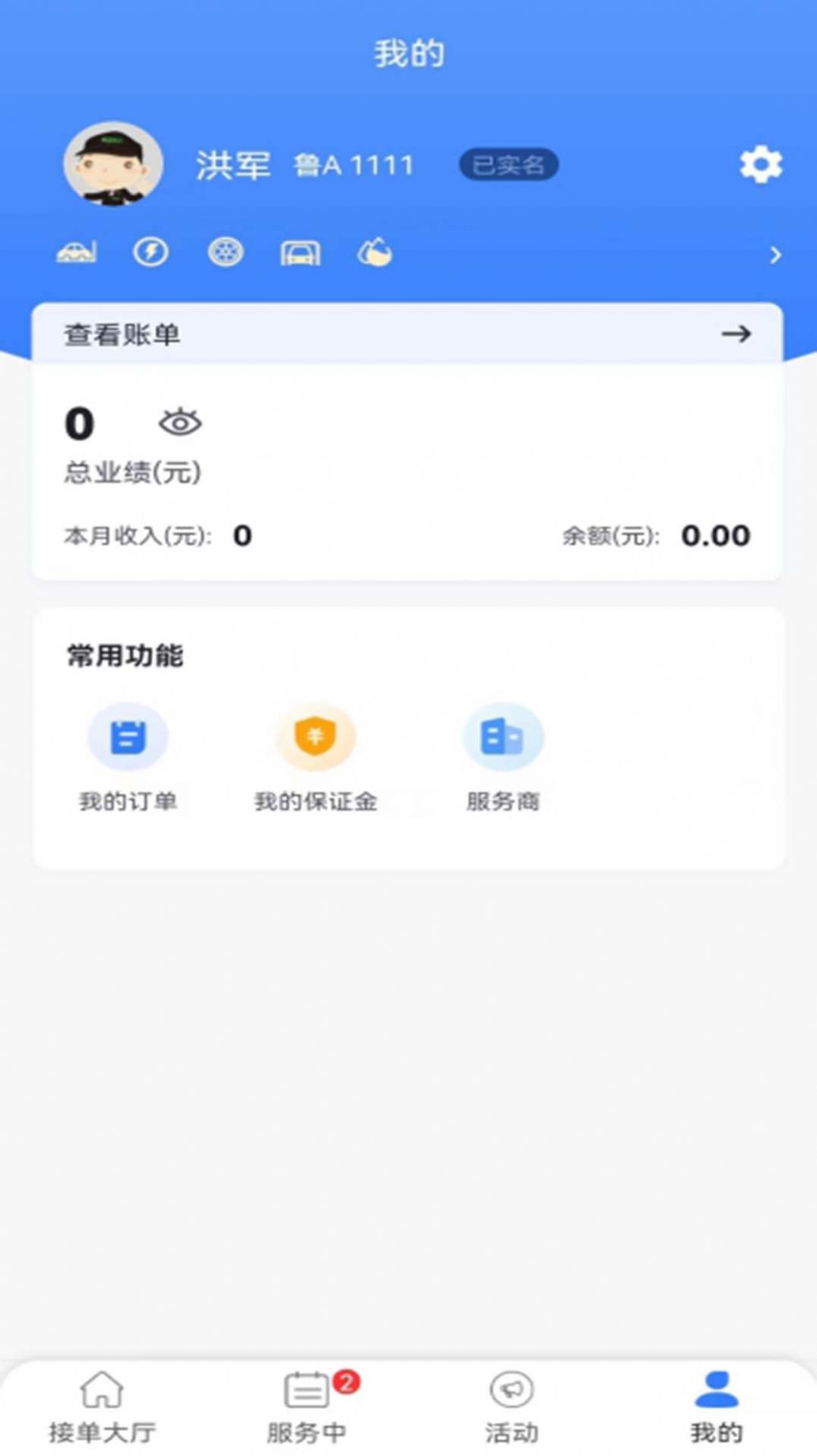
Task: Click the 查看账单 bill link
Action: point(121,335)
